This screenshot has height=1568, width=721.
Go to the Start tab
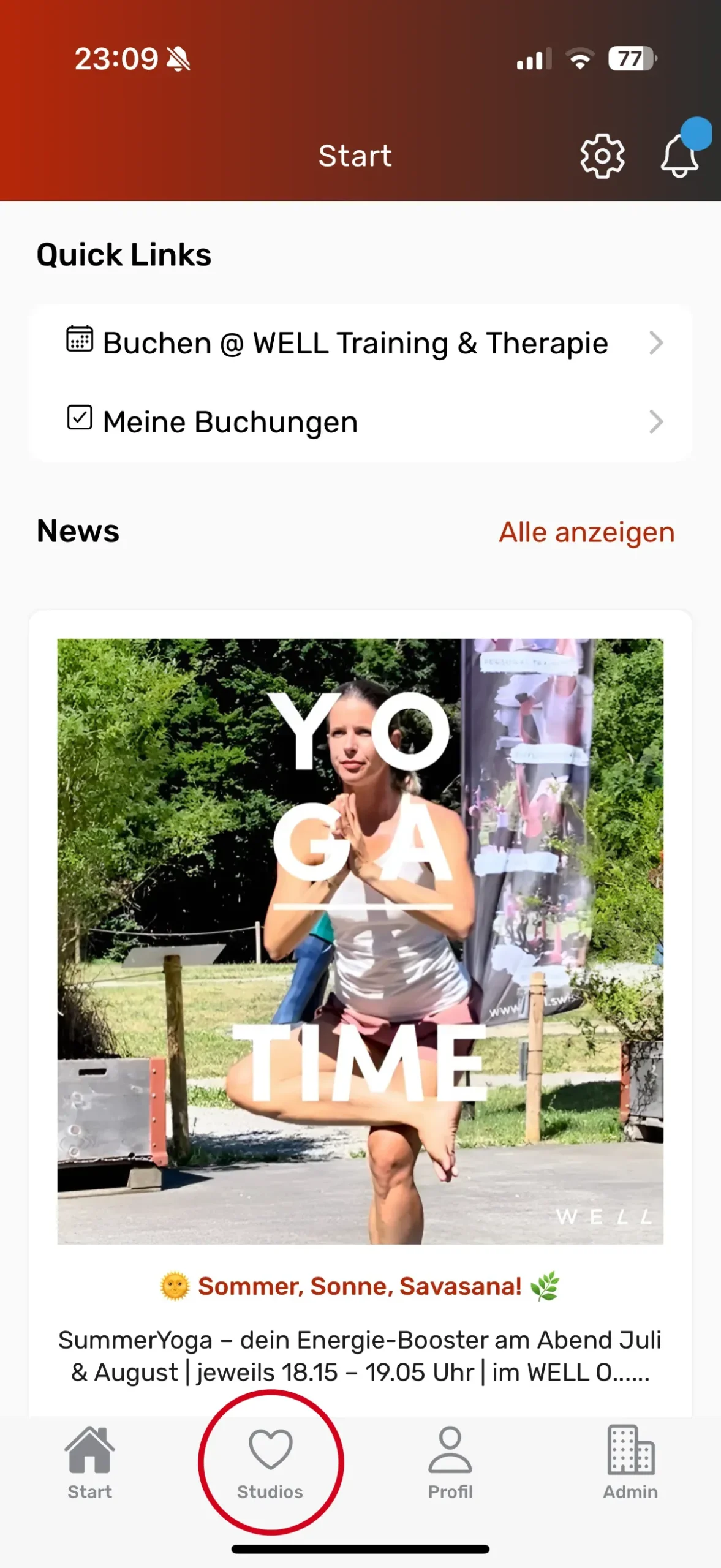[x=90, y=1461]
